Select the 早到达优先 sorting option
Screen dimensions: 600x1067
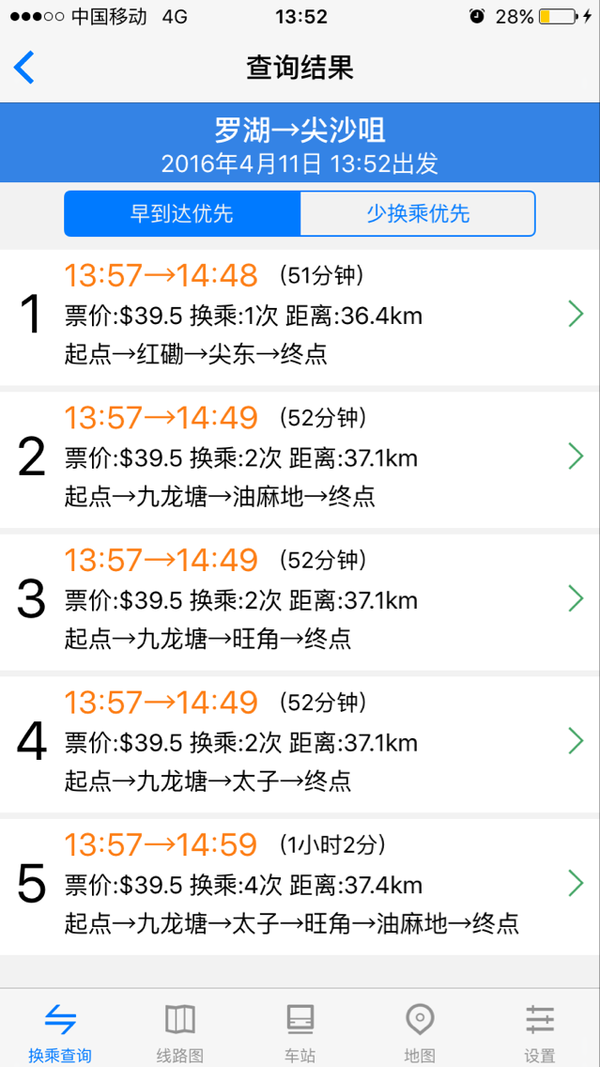click(x=182, y=214)
